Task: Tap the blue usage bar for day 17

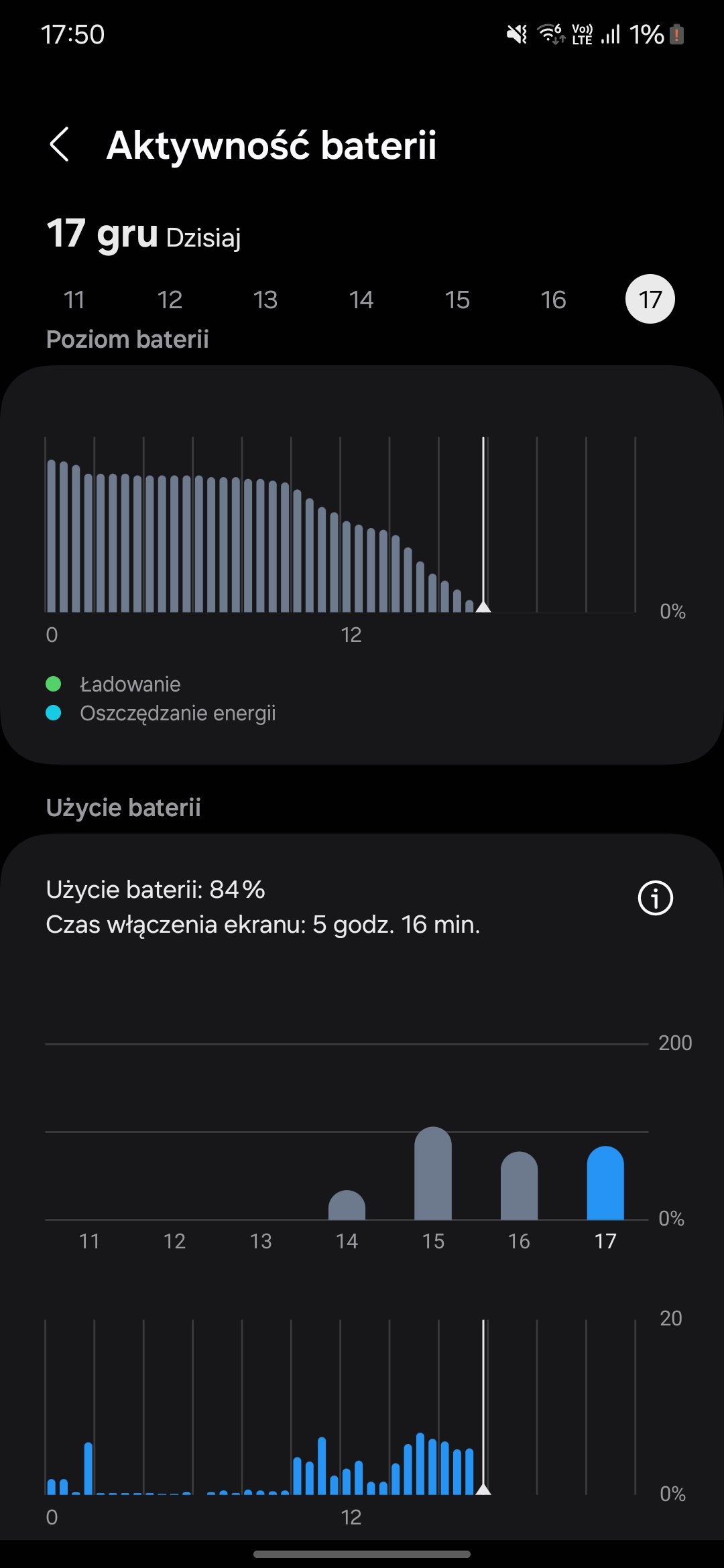Action: pos(605,1183)
